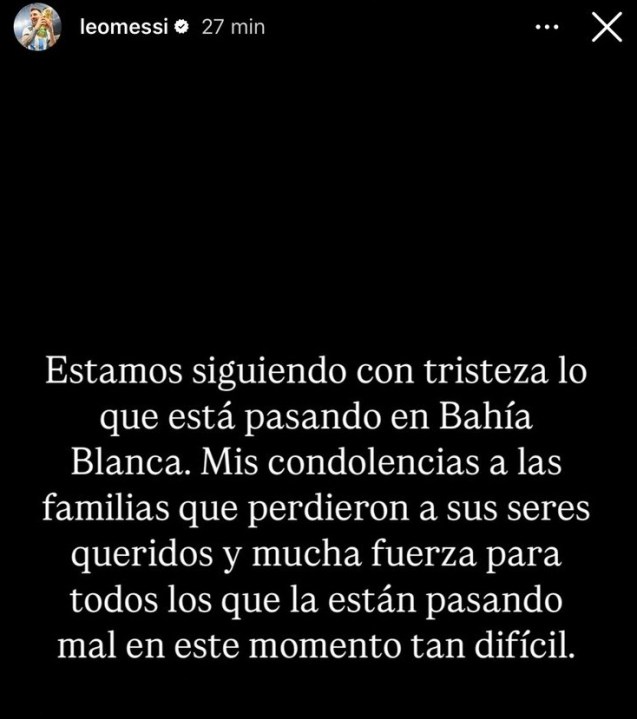Open the three-dot story options menu
This screenshot has height=719, width=637.
coord(546,28)
